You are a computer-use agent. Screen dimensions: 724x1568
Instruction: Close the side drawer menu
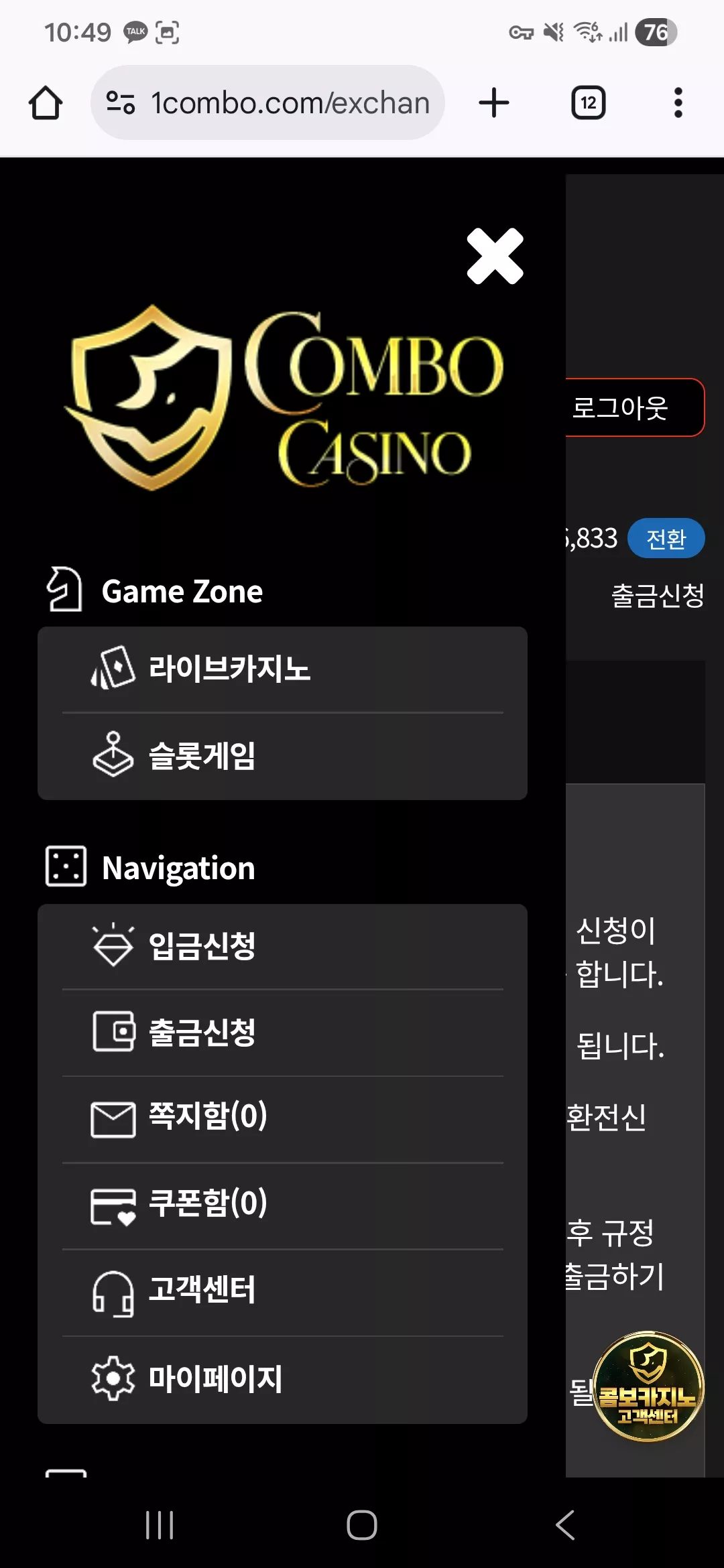pos(495,256)
